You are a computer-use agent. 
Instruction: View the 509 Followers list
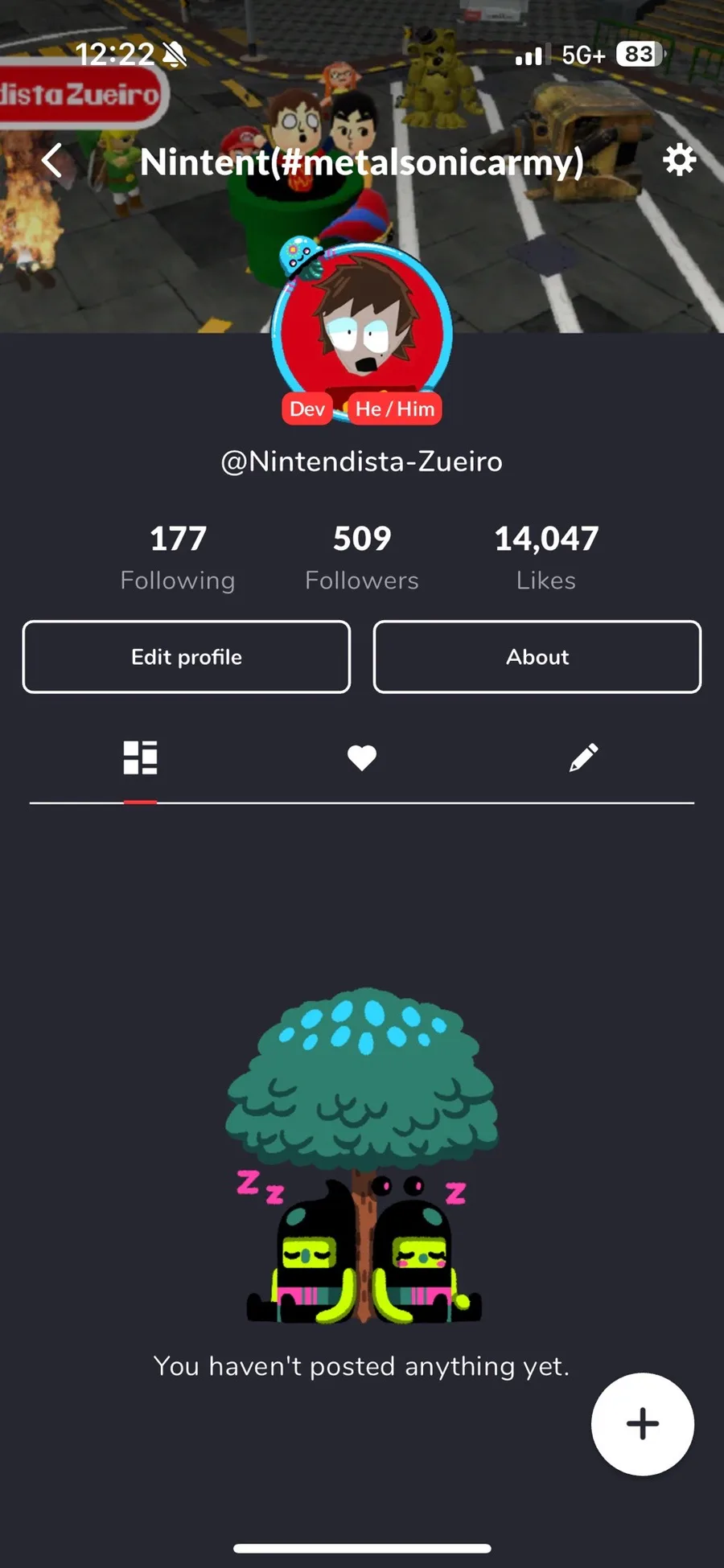pos(362,557)
